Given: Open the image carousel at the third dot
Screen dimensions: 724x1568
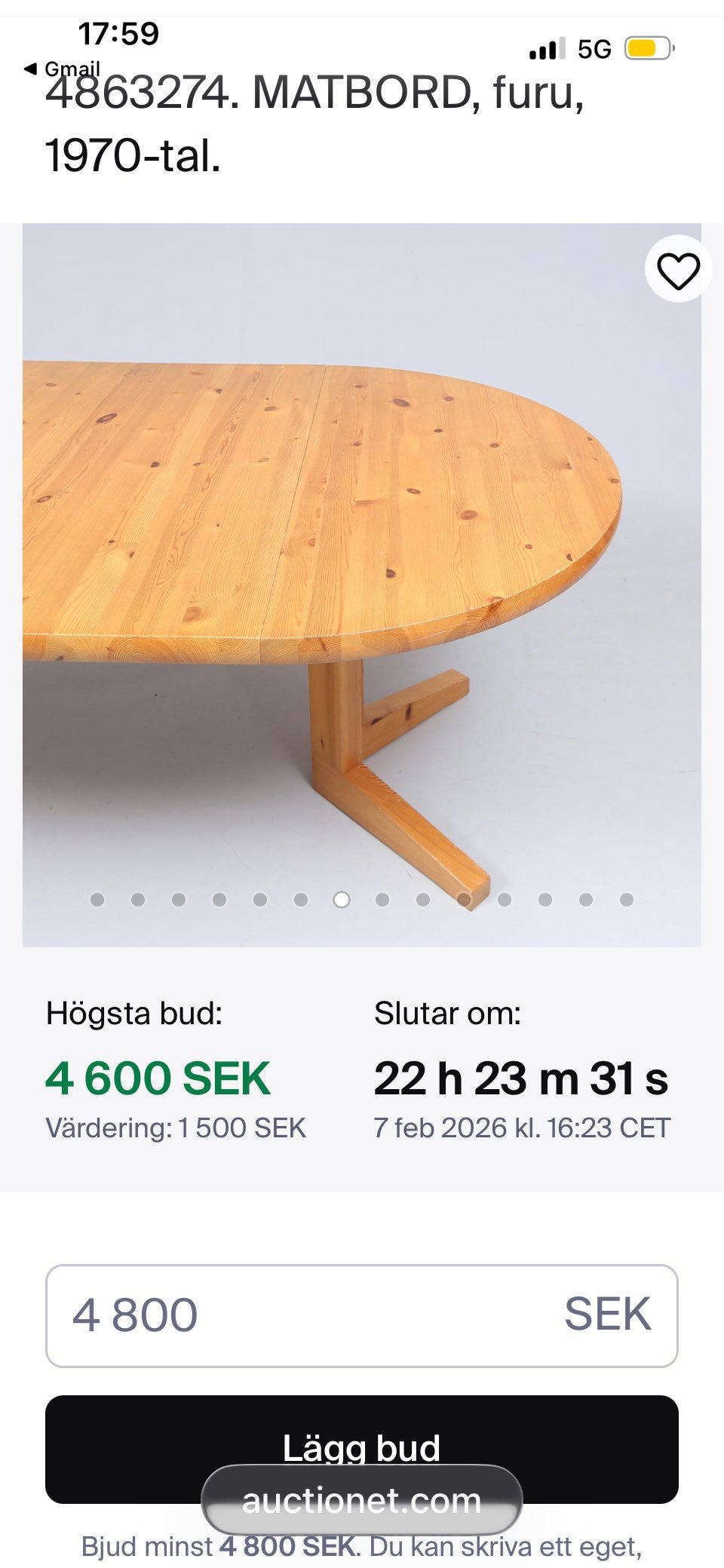Looking at the screenshot, I should [179, 900].
